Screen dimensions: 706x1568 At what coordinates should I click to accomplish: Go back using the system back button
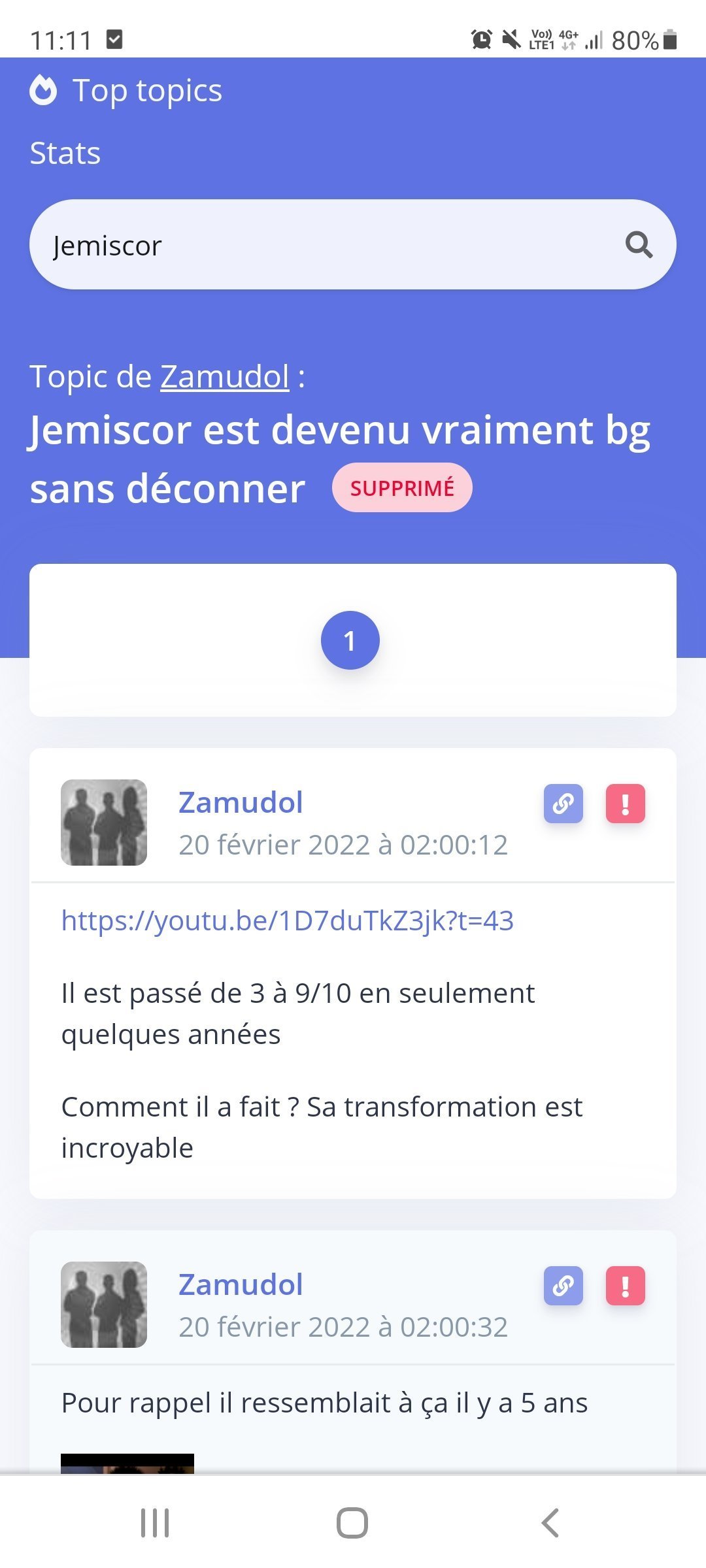click(550, 1523)
